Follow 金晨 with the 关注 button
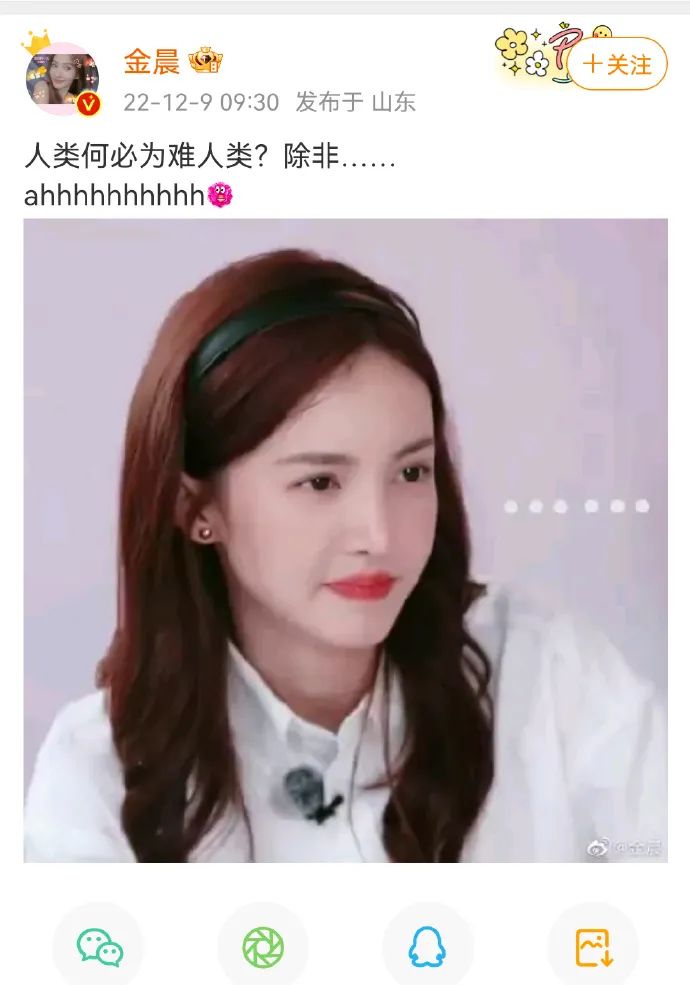The image size is (690, 985). tap(617, 65)
